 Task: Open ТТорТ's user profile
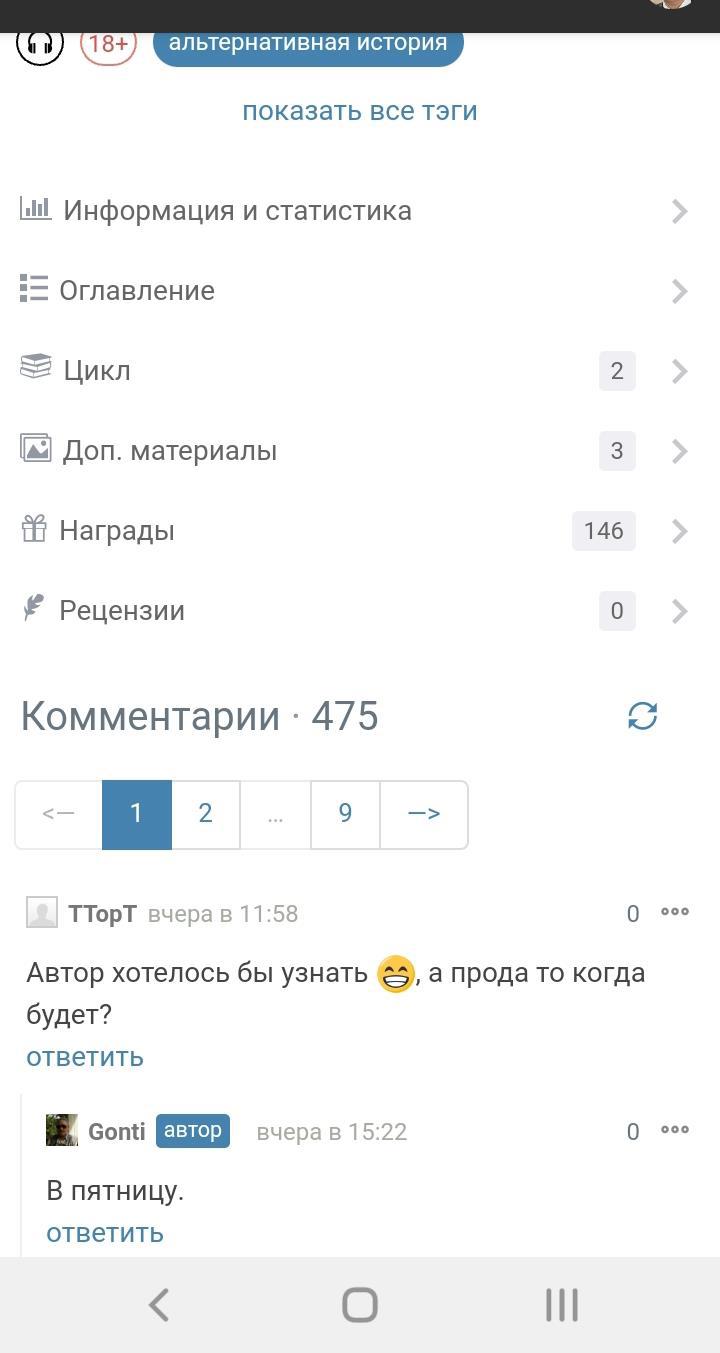point(102,914)
